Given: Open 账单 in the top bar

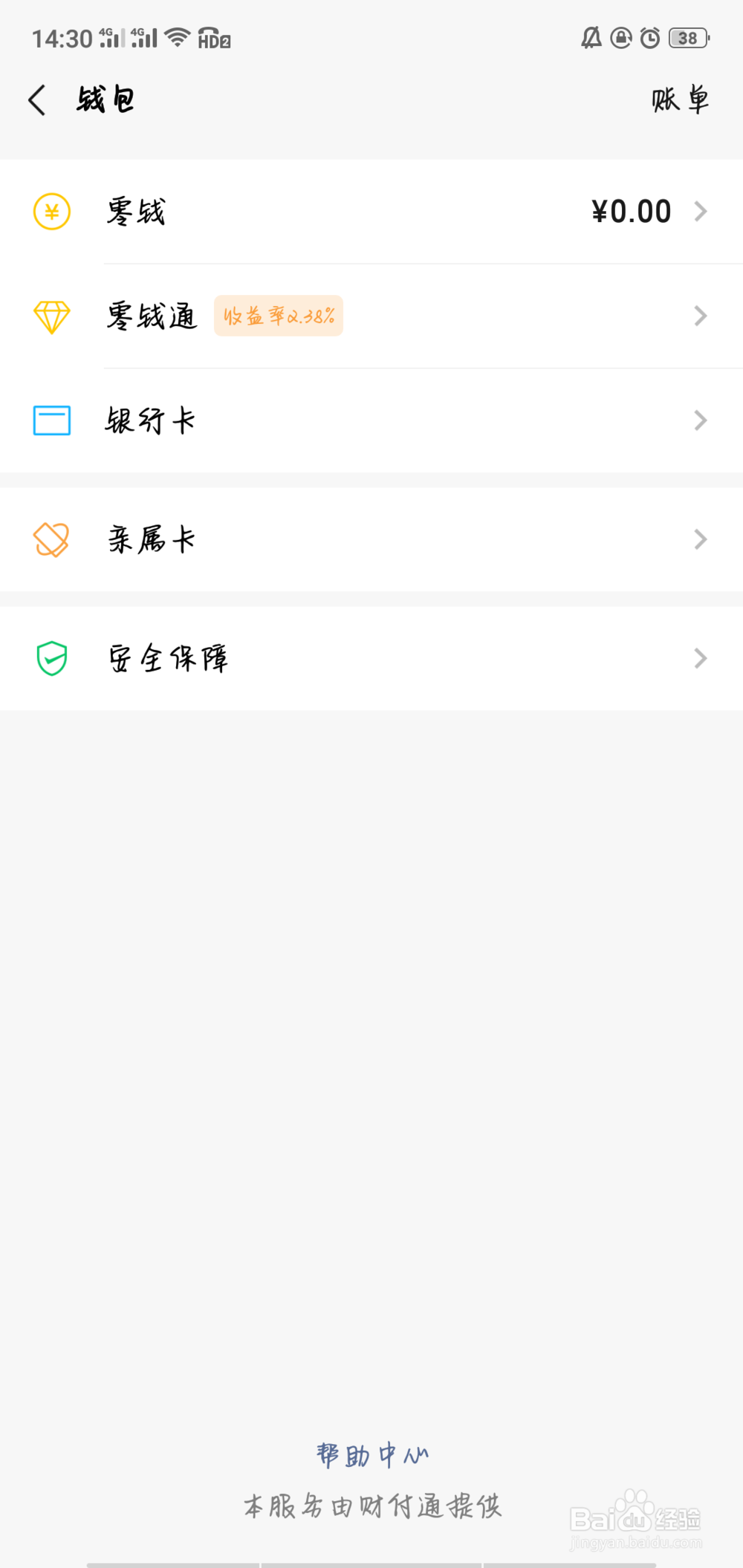Looking at the screenshot, I should 680,100.
